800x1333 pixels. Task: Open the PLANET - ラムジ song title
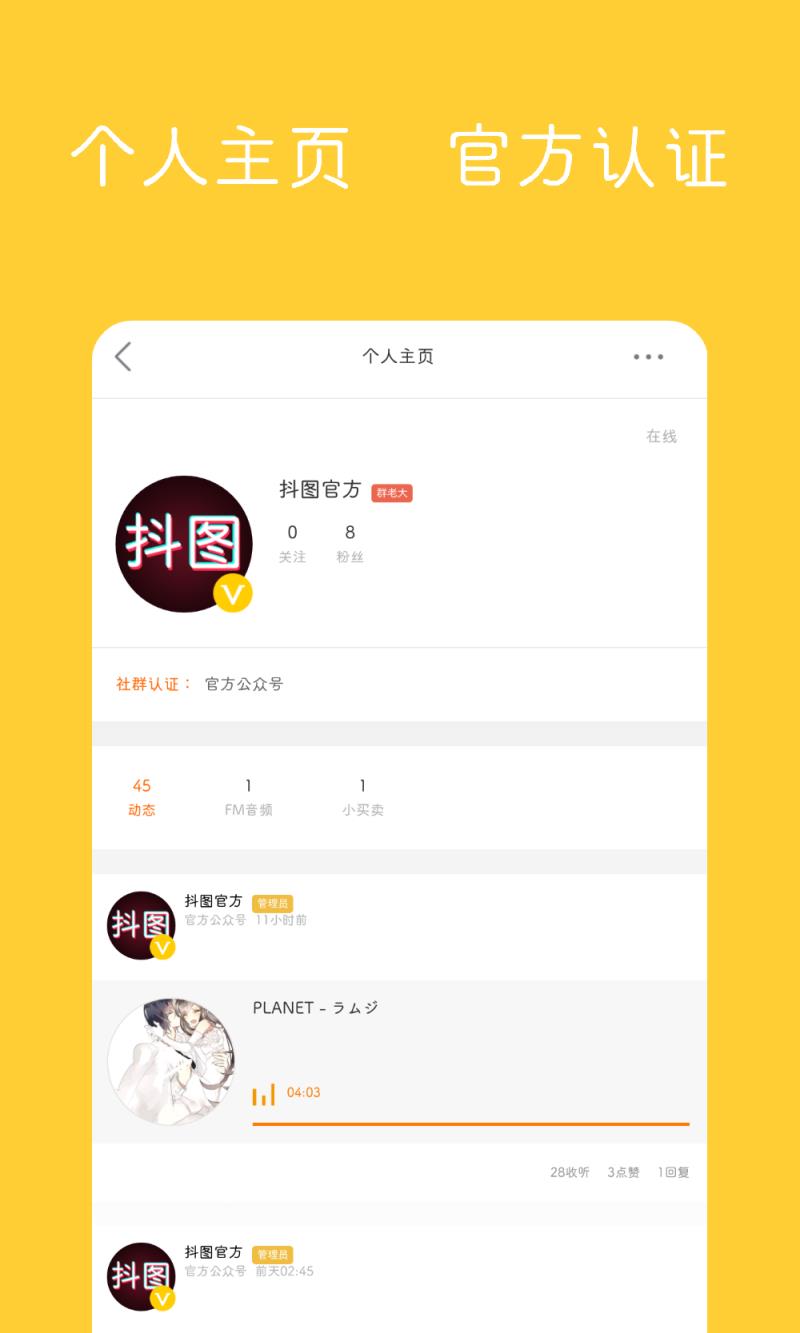coord(315,1008)
